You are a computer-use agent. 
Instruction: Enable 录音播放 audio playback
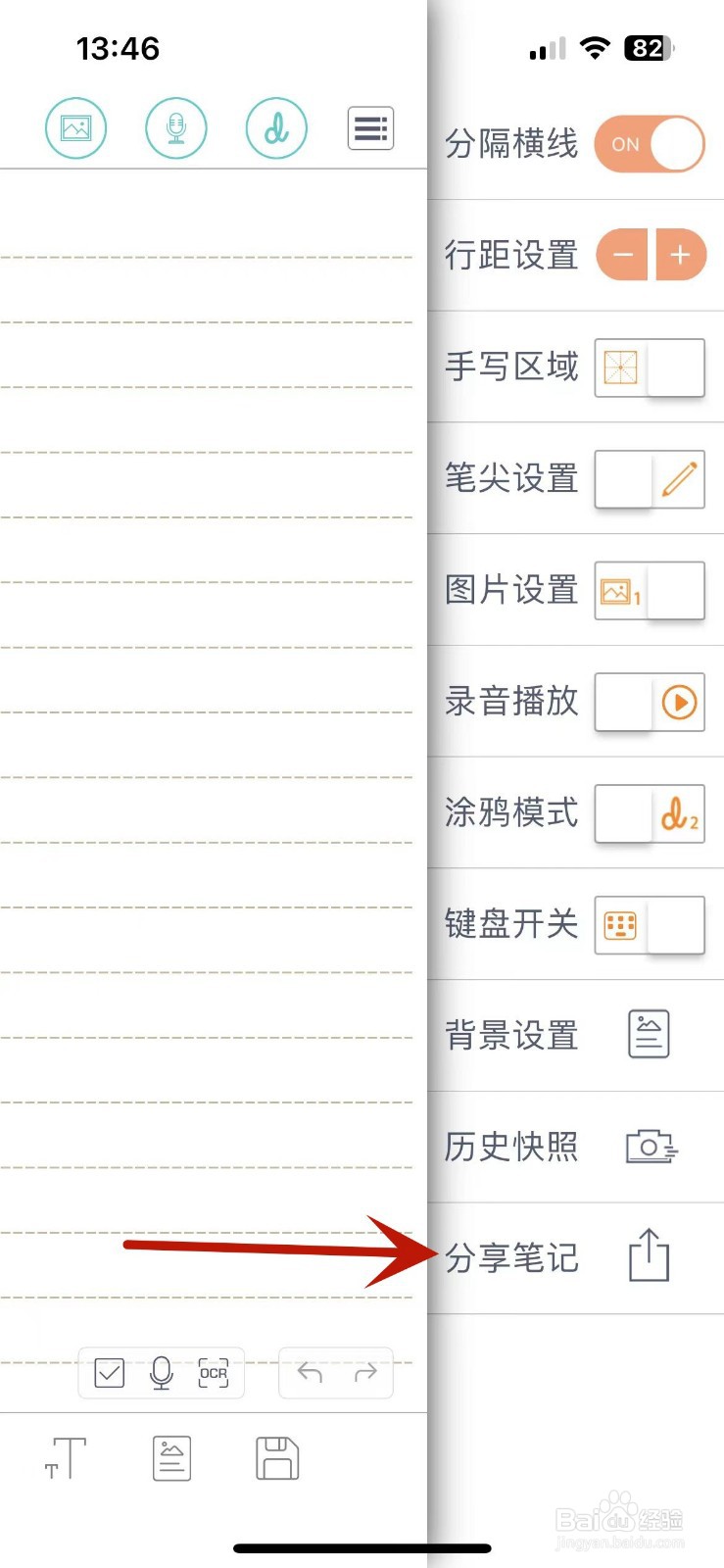tap(650, 703)
